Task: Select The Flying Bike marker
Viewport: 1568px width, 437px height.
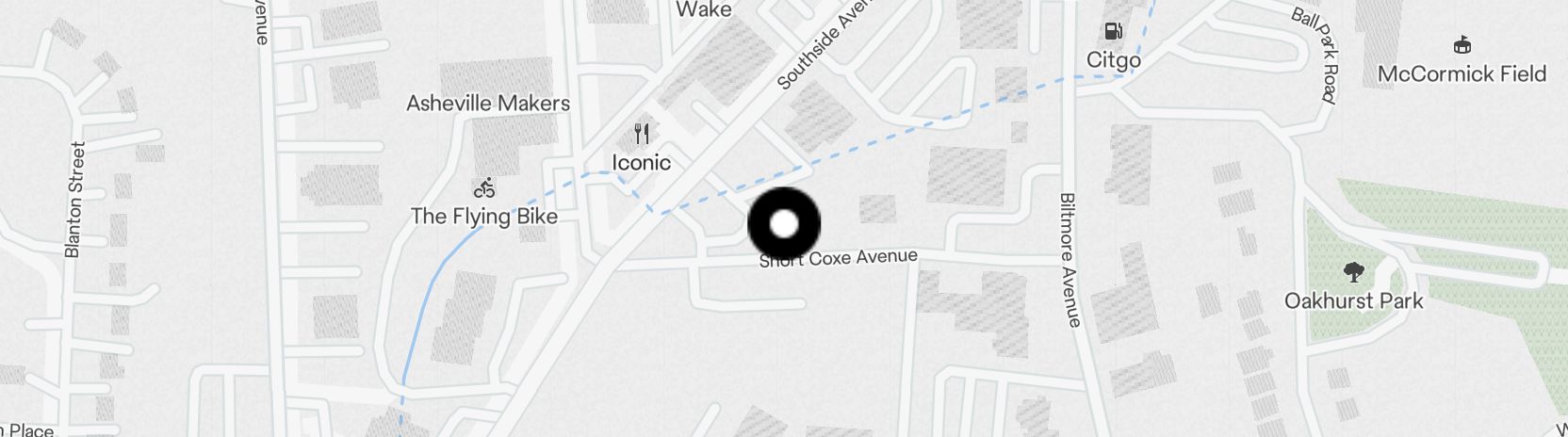Action: (484, 188)
